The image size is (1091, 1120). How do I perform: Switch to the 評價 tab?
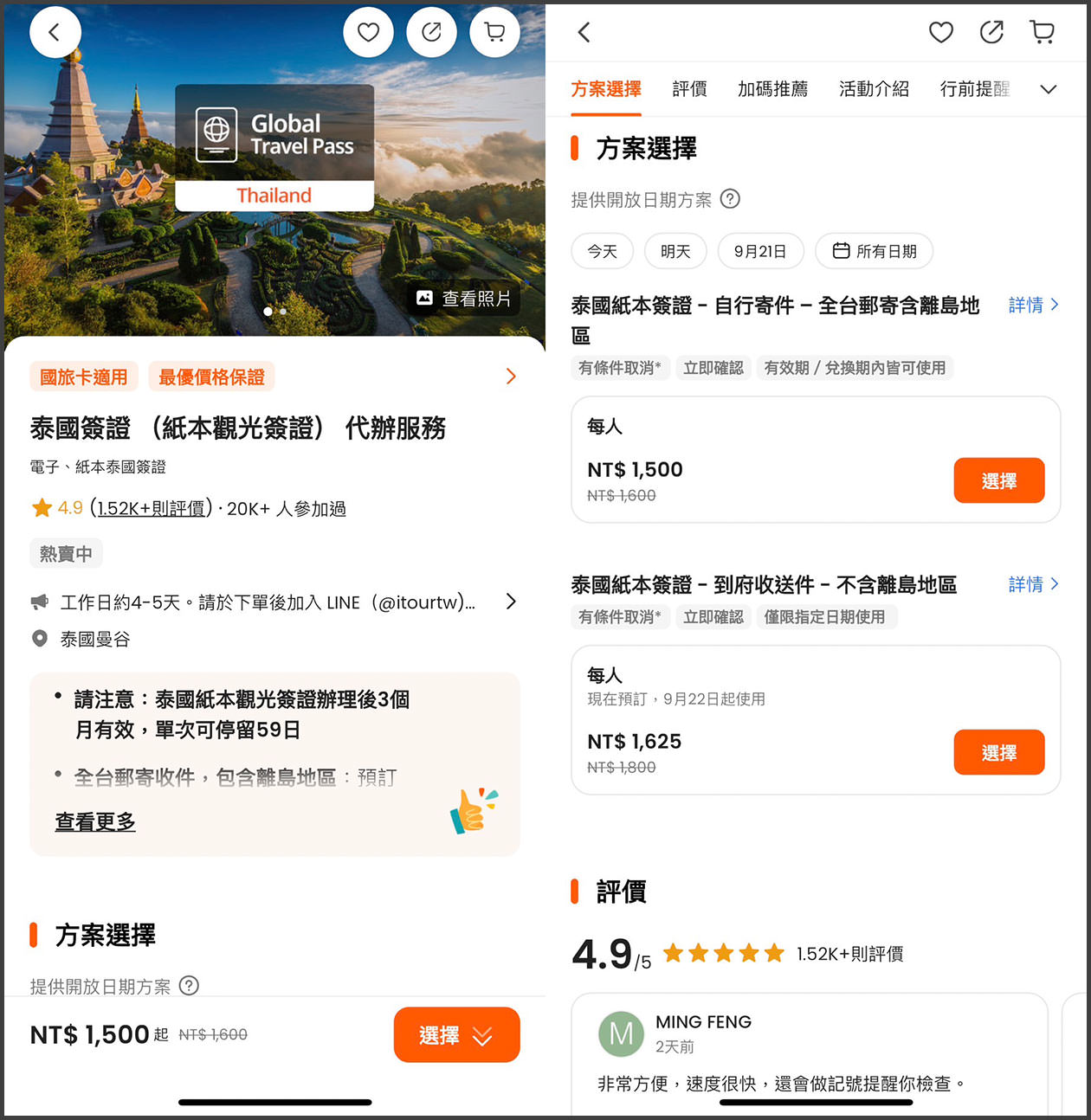point(690,89)
